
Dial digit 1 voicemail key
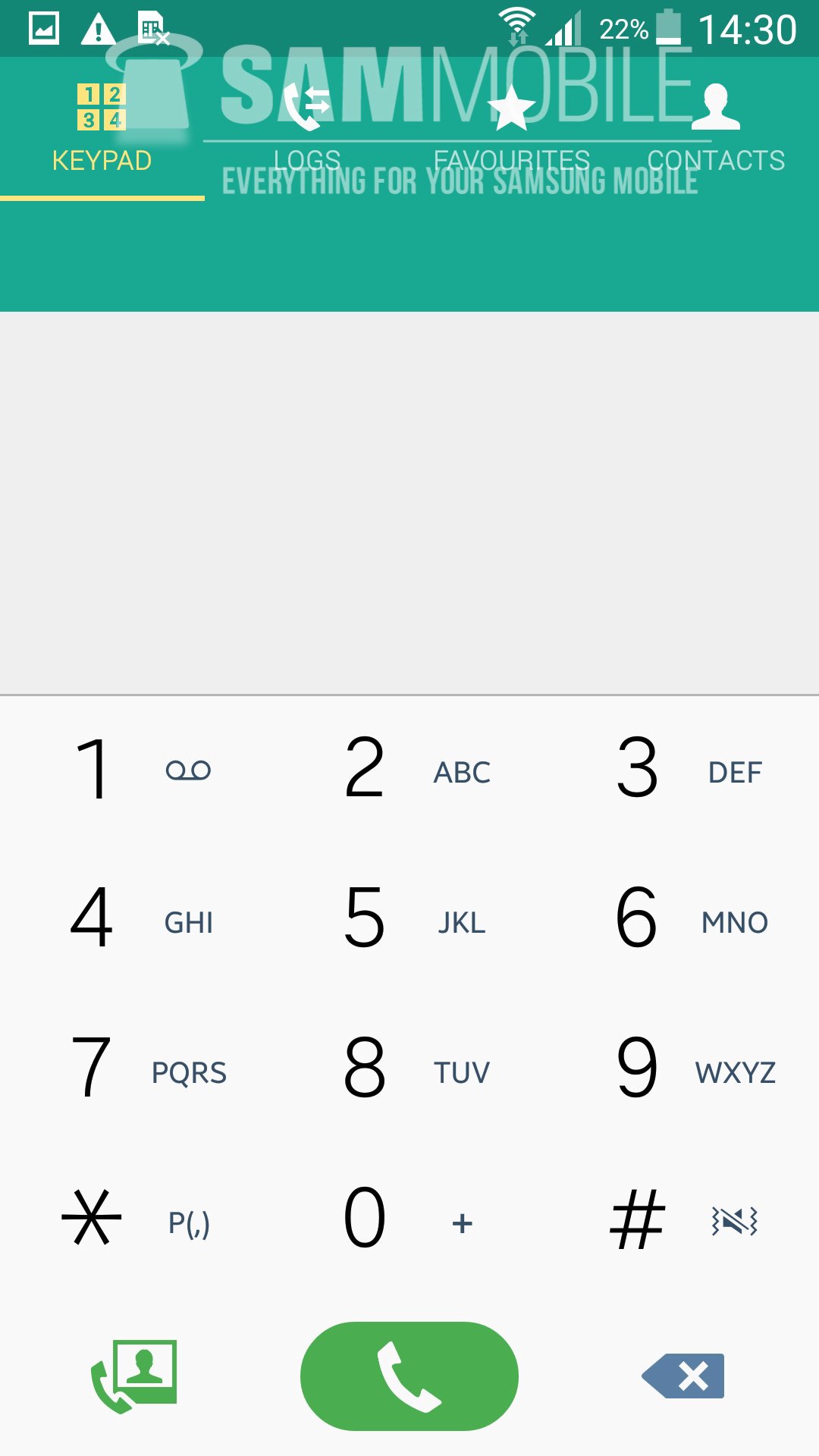[136, 770]
